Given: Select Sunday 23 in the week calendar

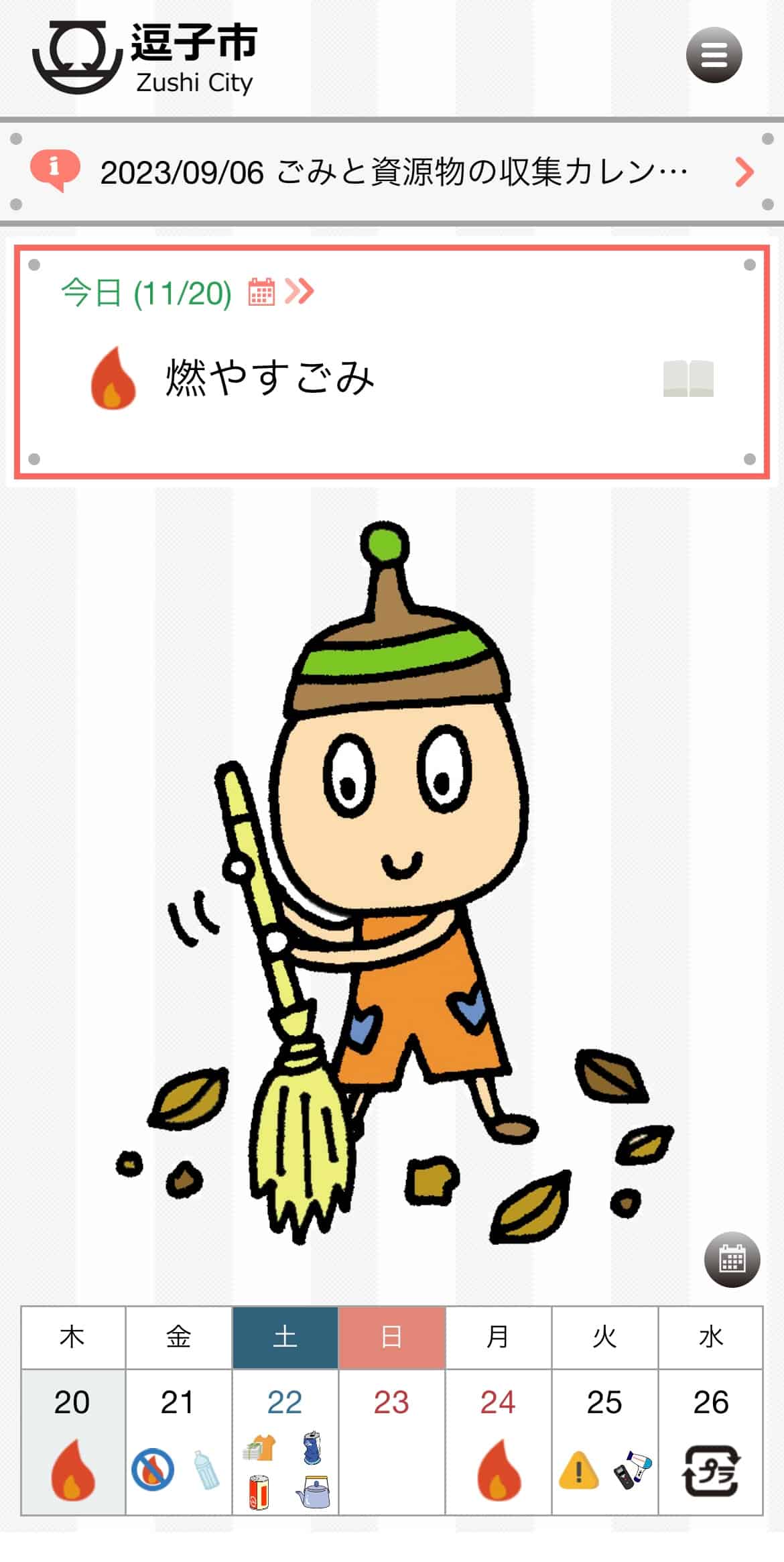Looking at the screenshot, I should 392,1440.
